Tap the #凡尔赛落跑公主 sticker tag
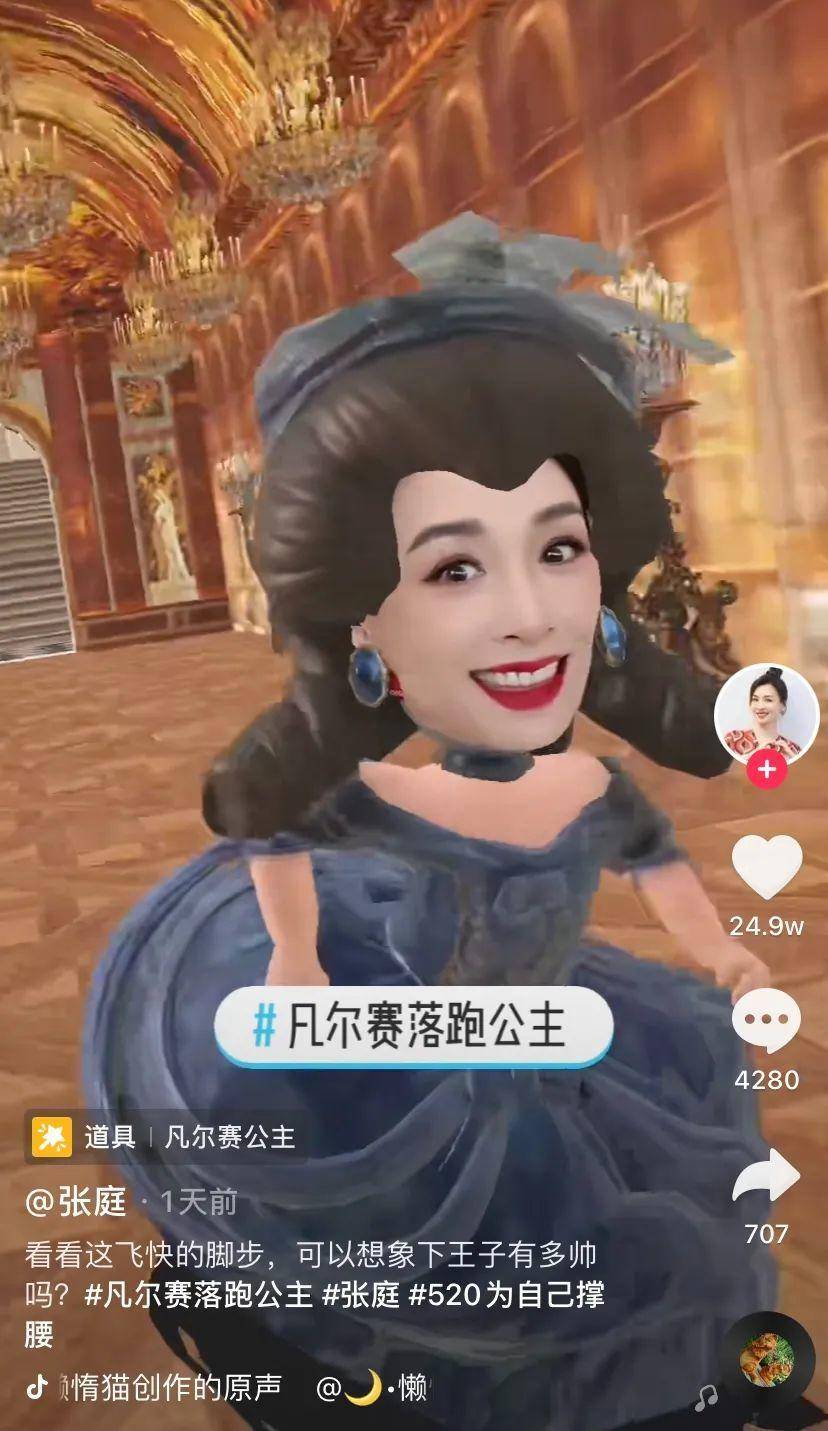The width and height of the screenshot is (828, 1431). (x=414, y=1027)
